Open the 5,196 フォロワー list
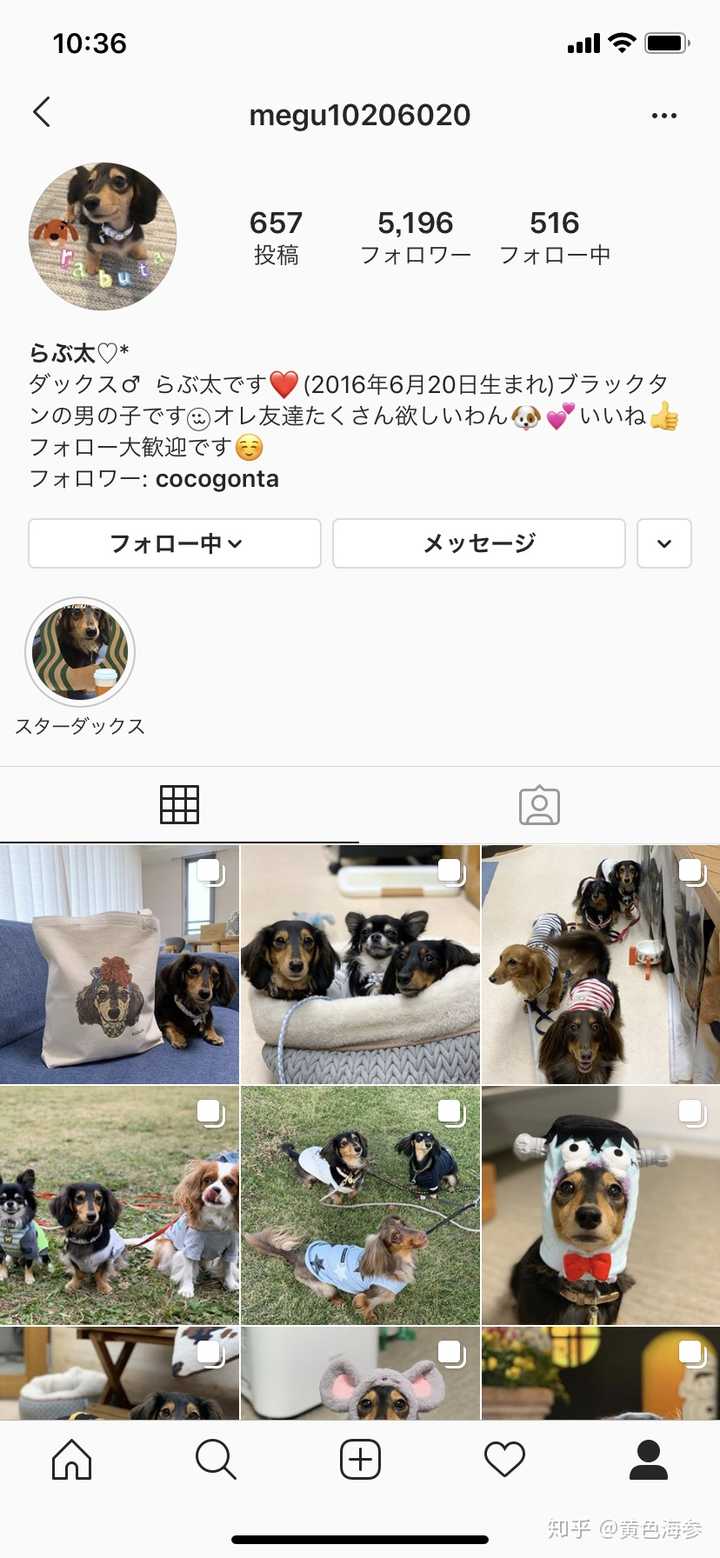 coord(415,237)
